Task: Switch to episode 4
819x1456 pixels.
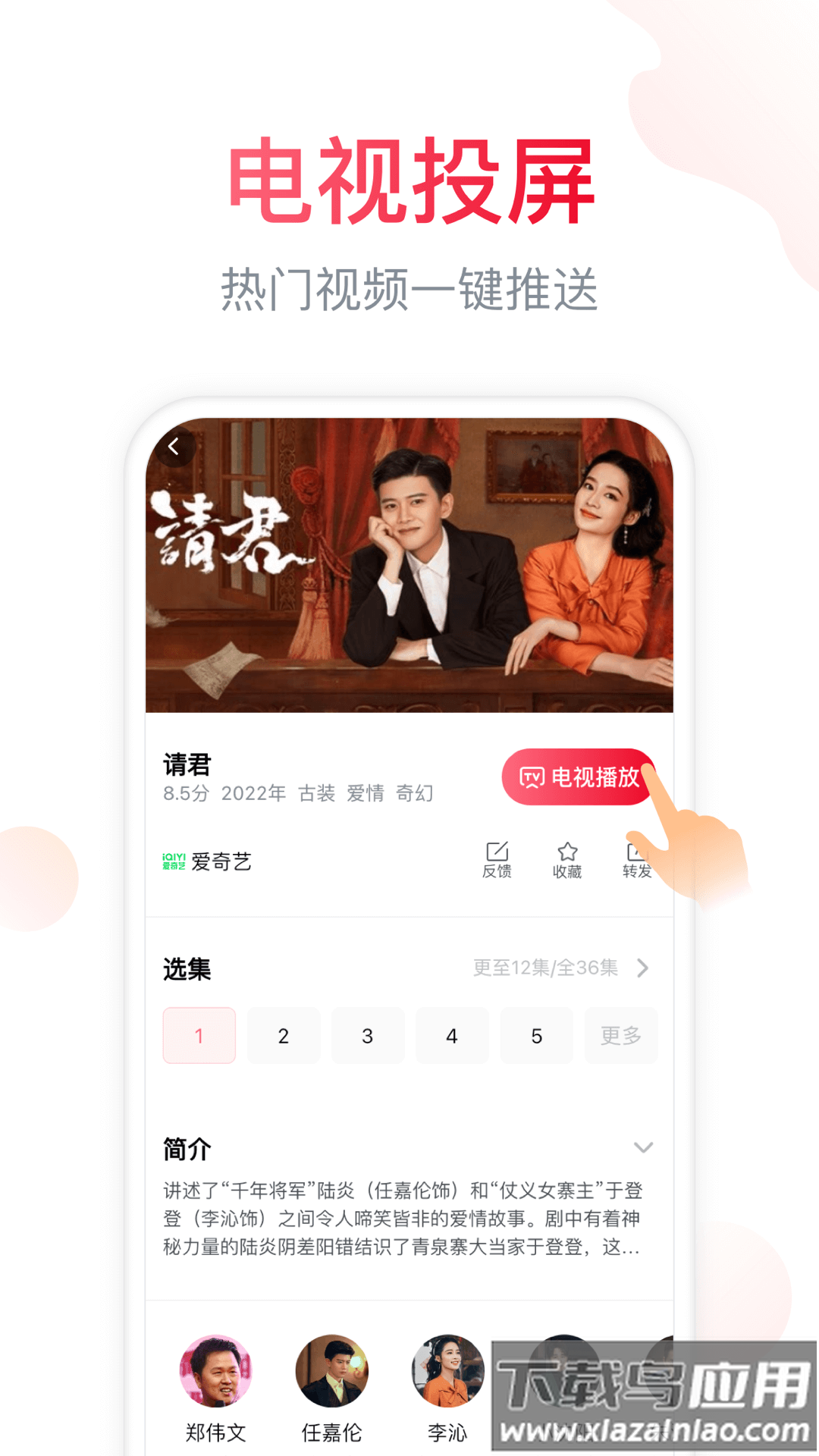Action: (452, 1036)
